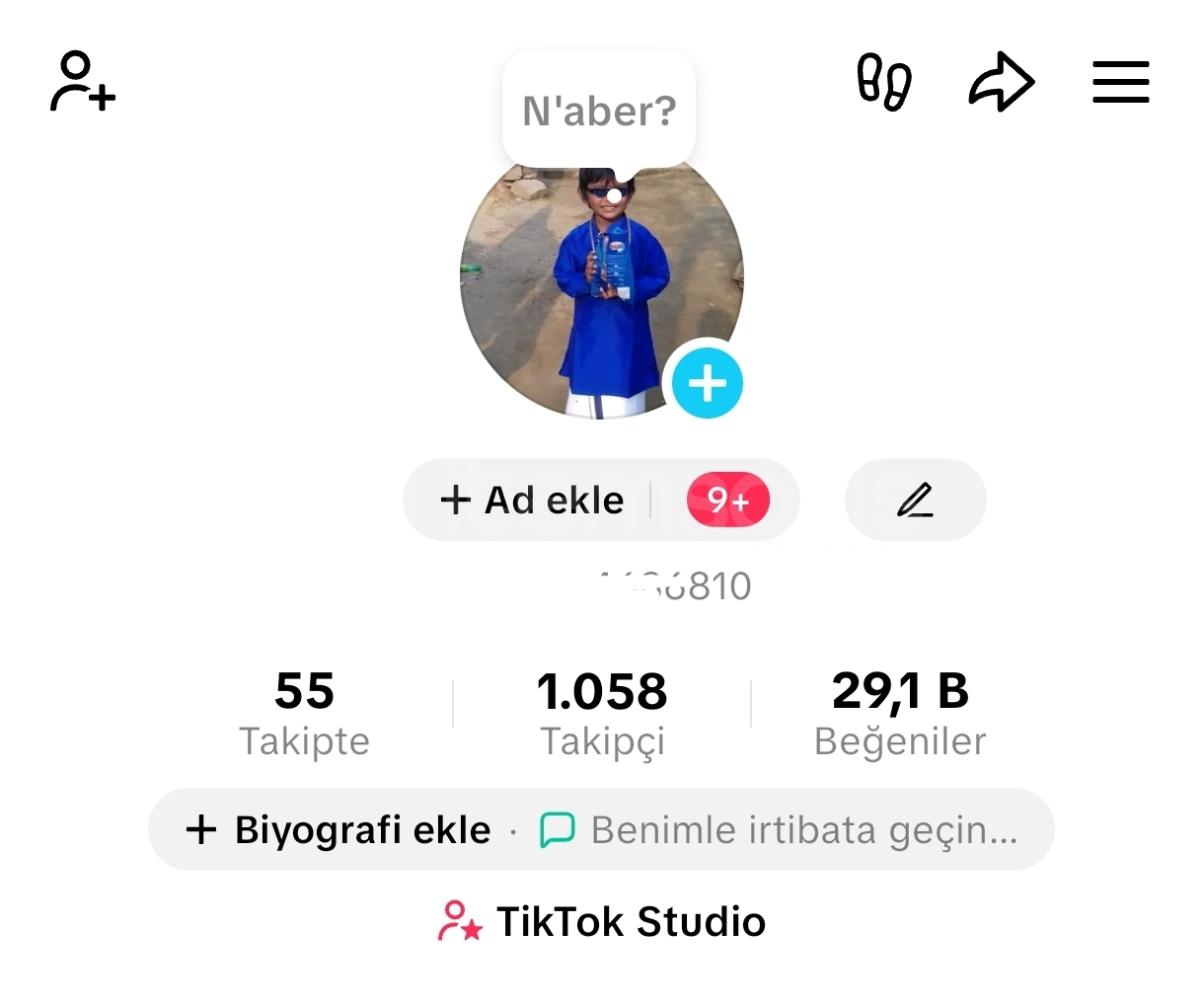Viewport: 1204px width, 1006px height.
Task: Open the Takipçi followers list
Action: point(602,713)
